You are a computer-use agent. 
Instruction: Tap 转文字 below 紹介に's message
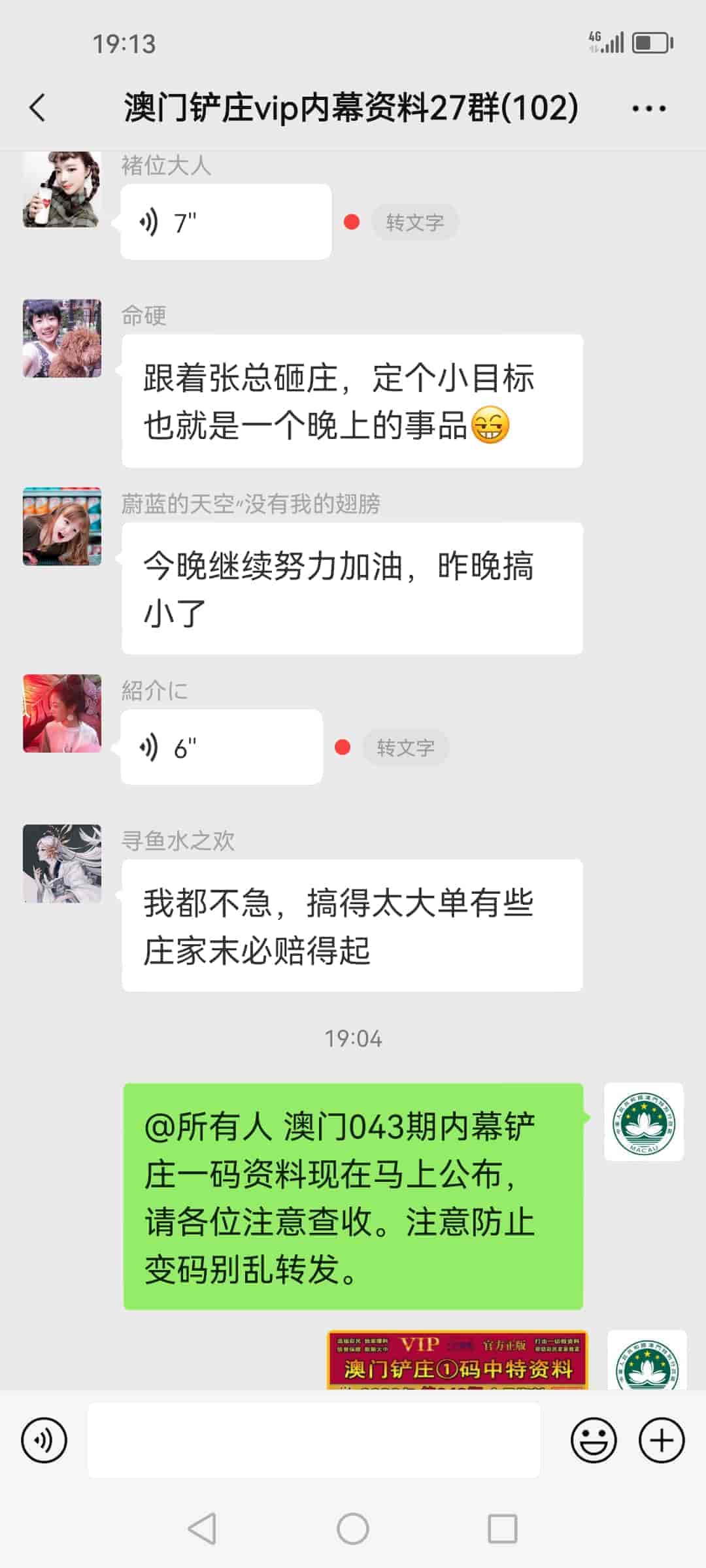406,747
